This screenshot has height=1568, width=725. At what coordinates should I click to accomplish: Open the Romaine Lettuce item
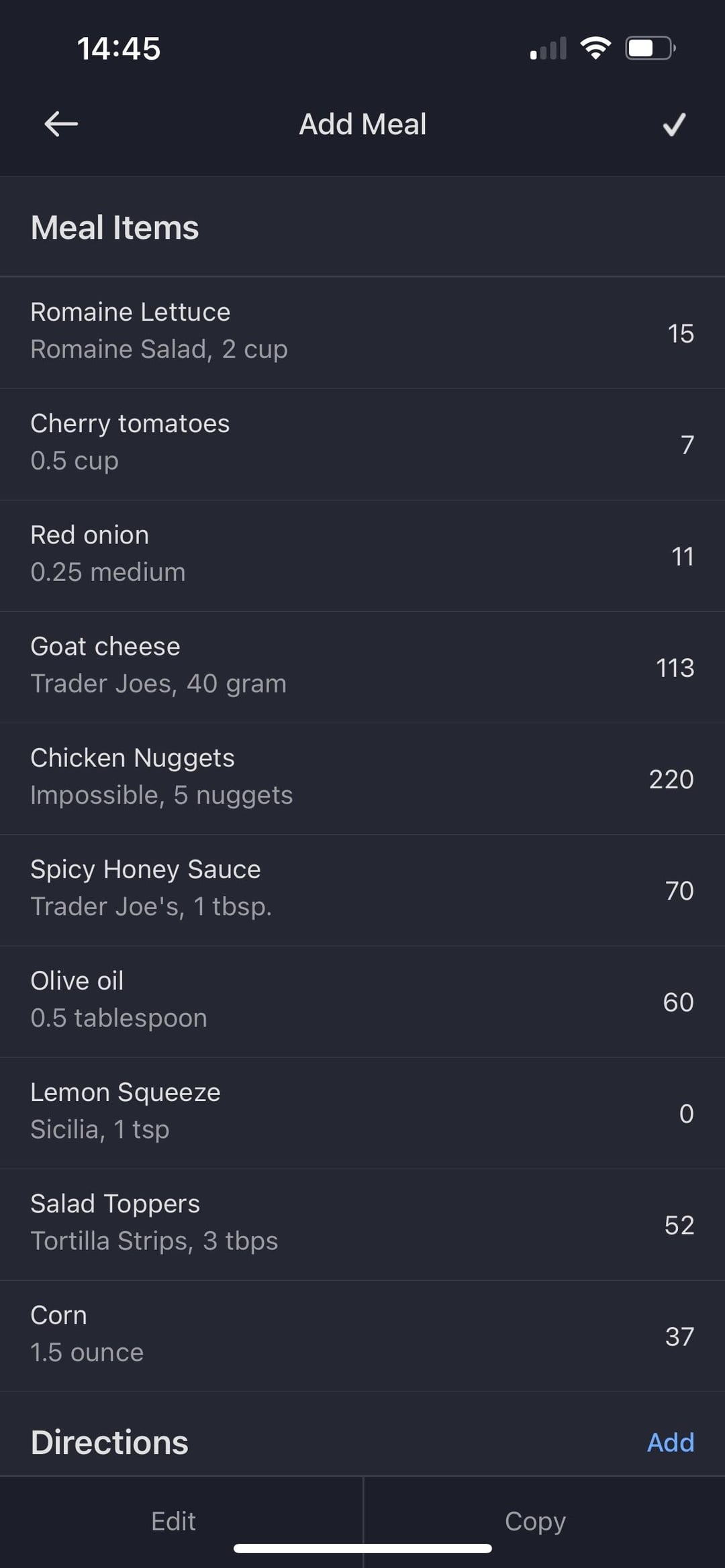point(362,333)
